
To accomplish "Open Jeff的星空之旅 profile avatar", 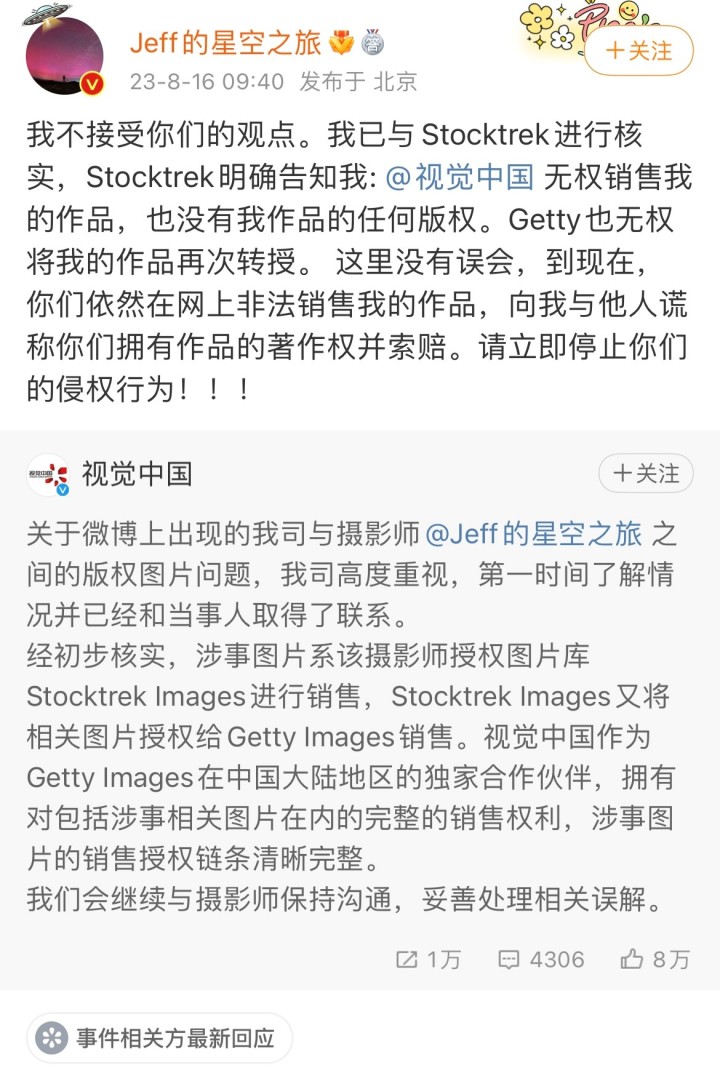I will click(64, 56).
